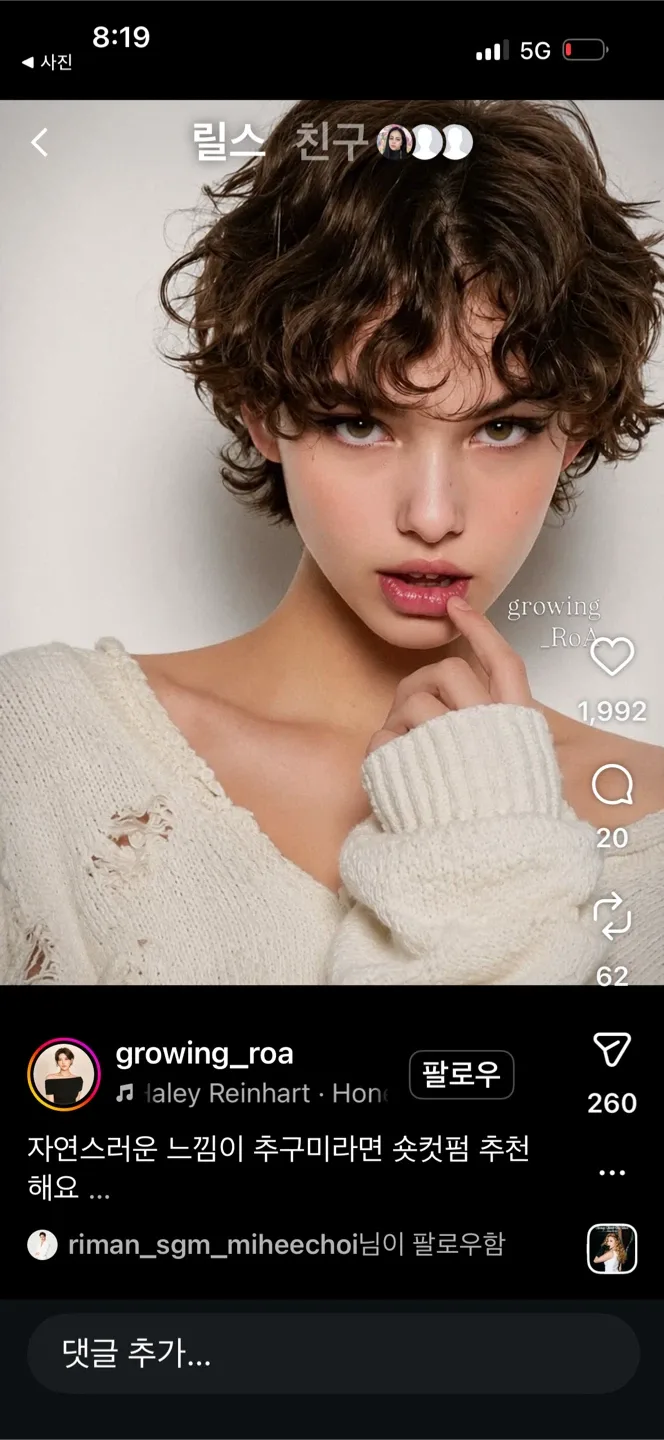The image size is (664, 1440).
Task: Return to the 사진 app from the status bar
Action: click(47, 62)
